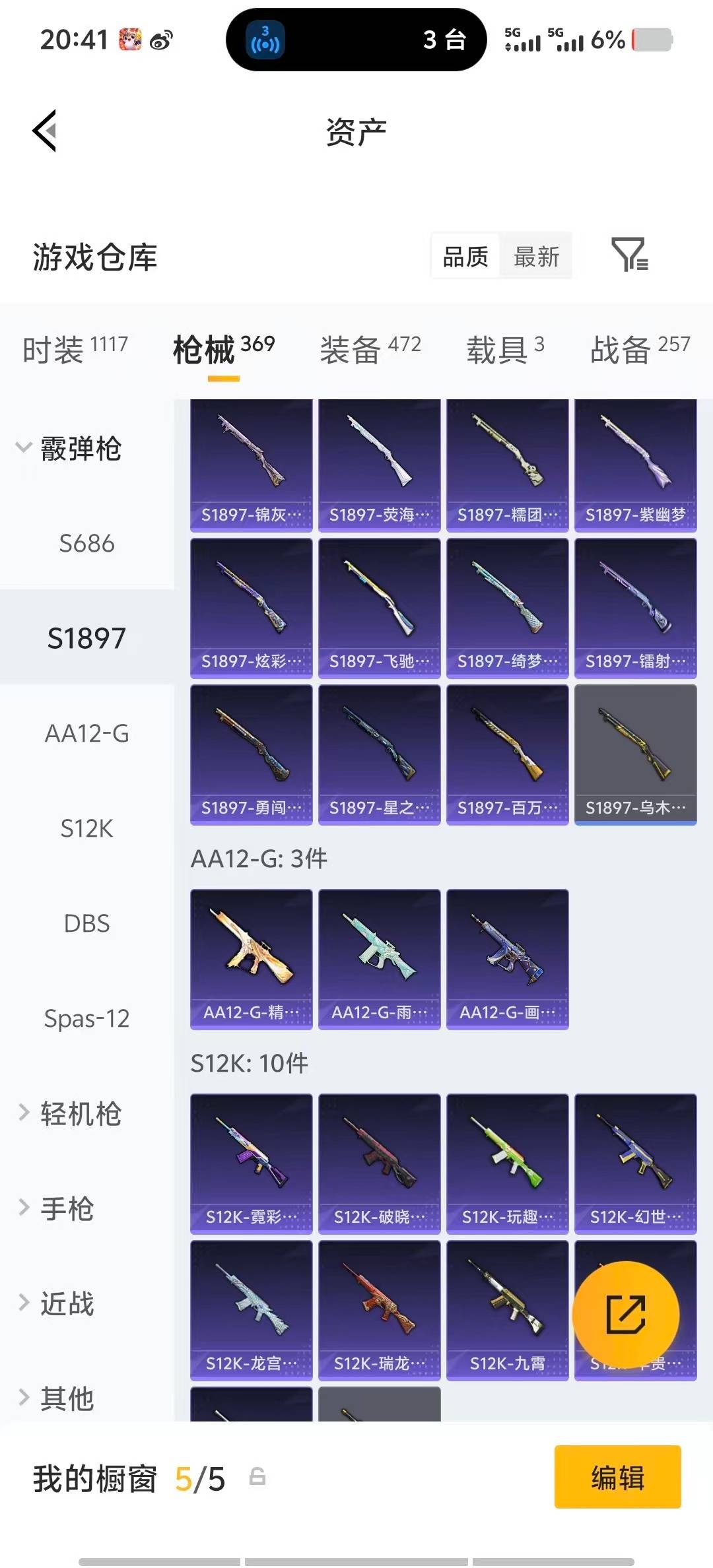Expand the 轻机枪 category
The height and width of the screenshot is (1568, 713).
[69, 1114]
